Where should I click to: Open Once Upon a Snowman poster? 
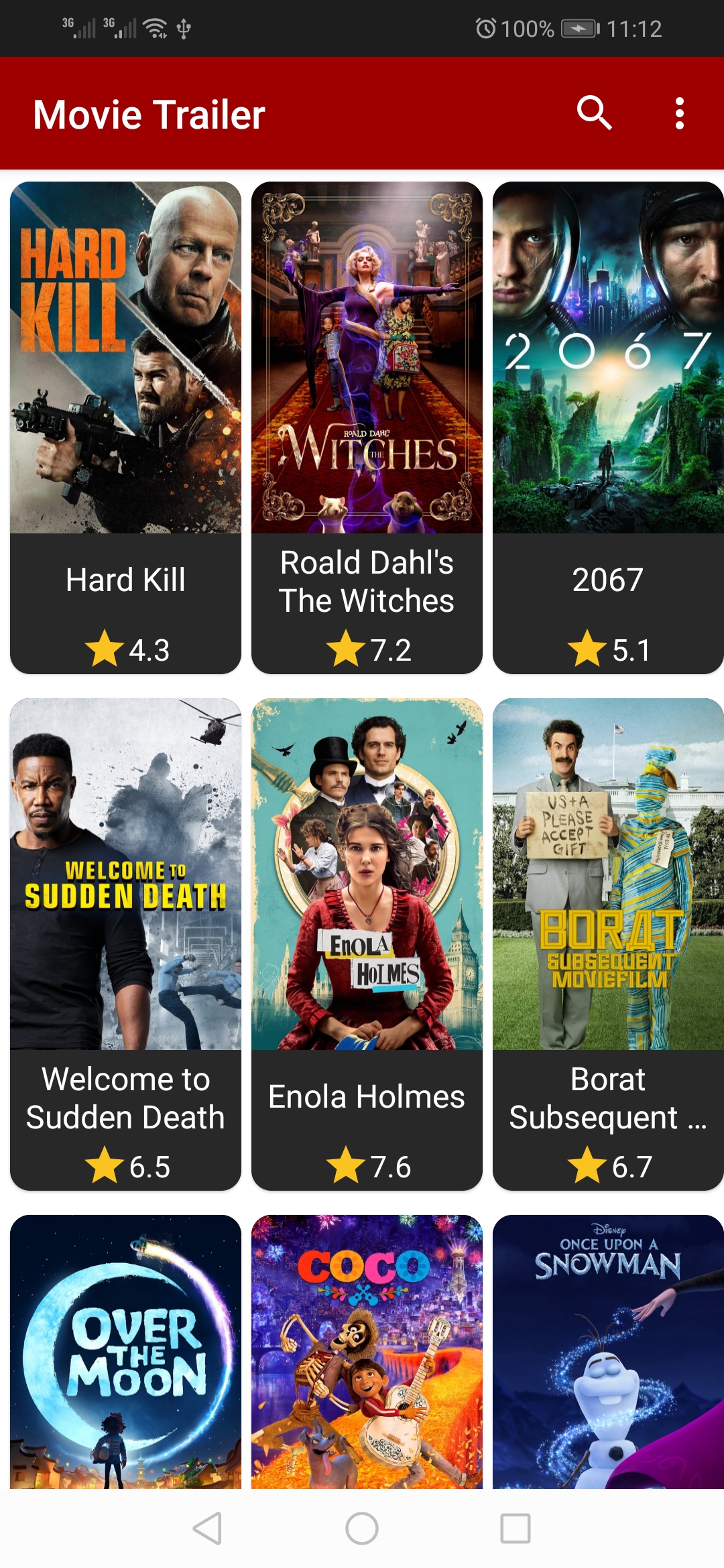(607, 1350)
